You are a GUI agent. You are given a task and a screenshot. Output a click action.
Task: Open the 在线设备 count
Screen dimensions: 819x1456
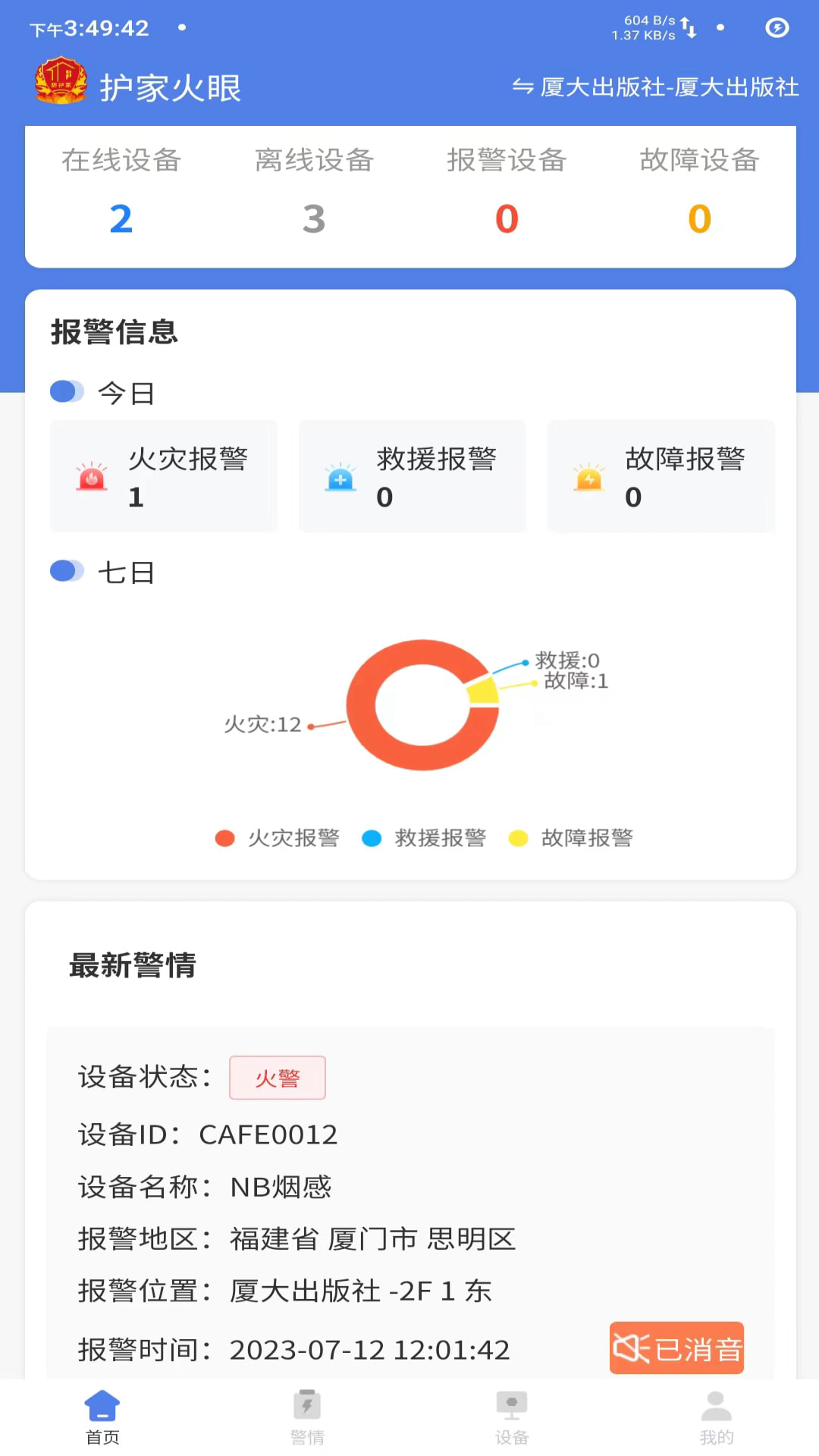pyautogui.click(x=121, y=195)
